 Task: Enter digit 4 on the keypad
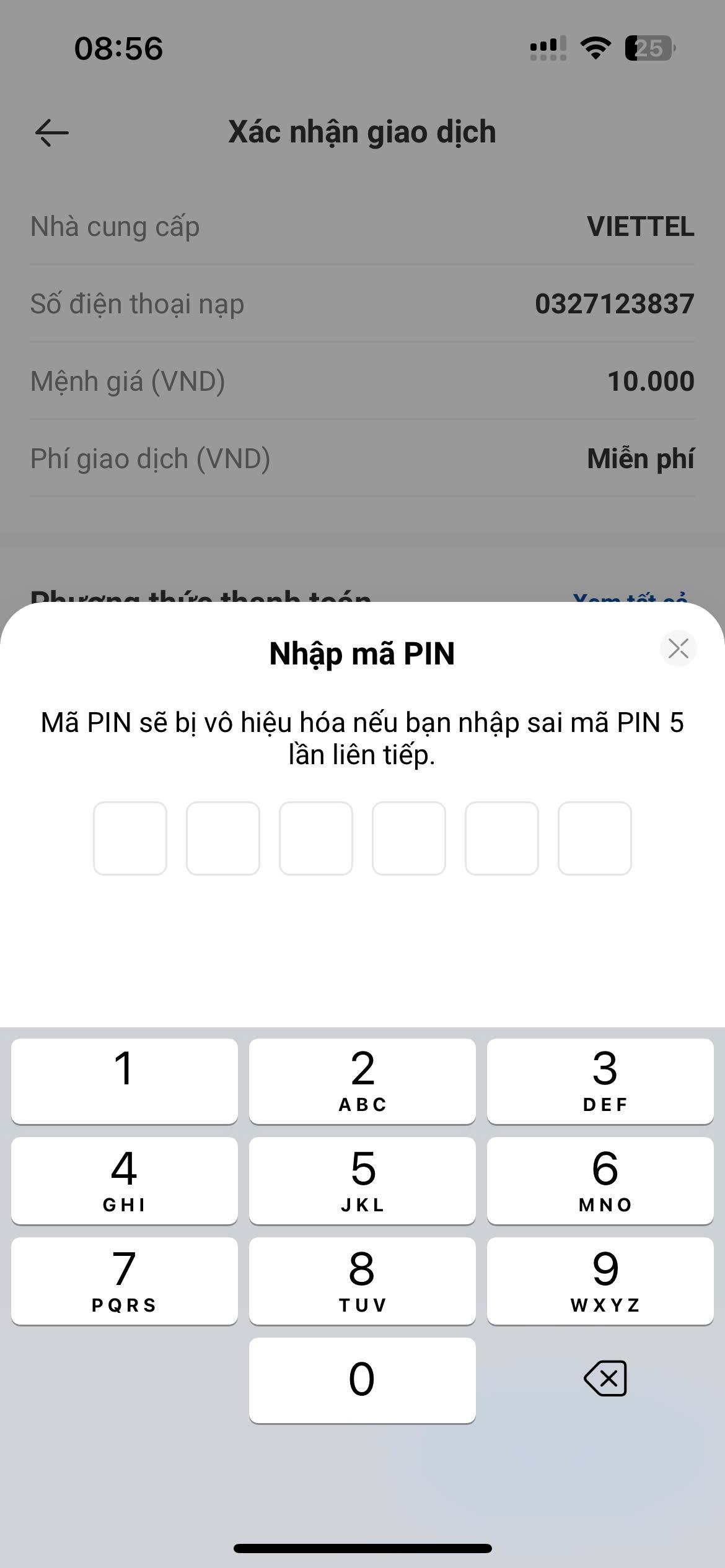click(x=125, y=1180)
